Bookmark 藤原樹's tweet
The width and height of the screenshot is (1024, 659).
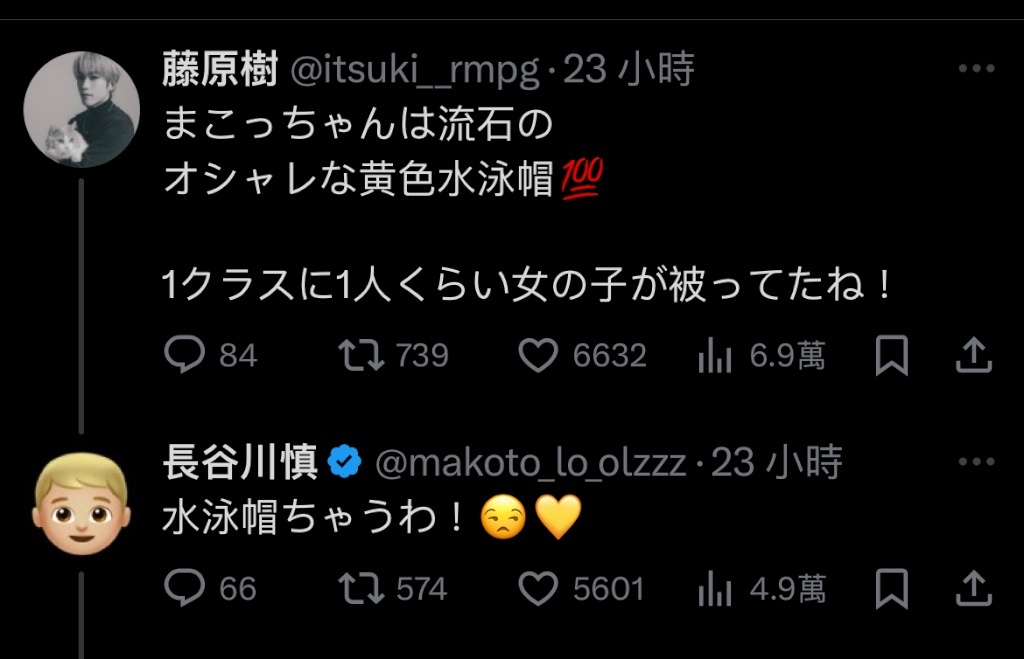(x=891, y=355)
